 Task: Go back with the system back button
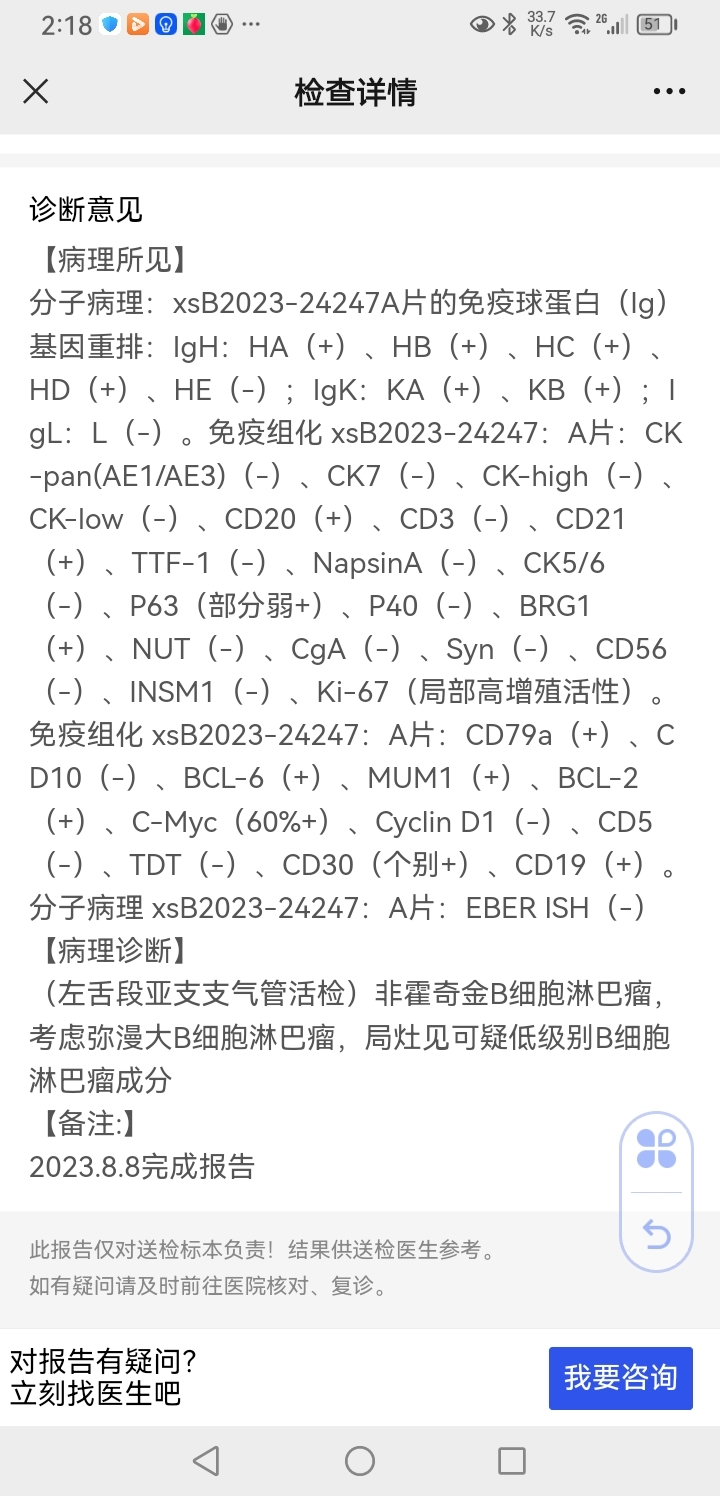coord(206,1461)
